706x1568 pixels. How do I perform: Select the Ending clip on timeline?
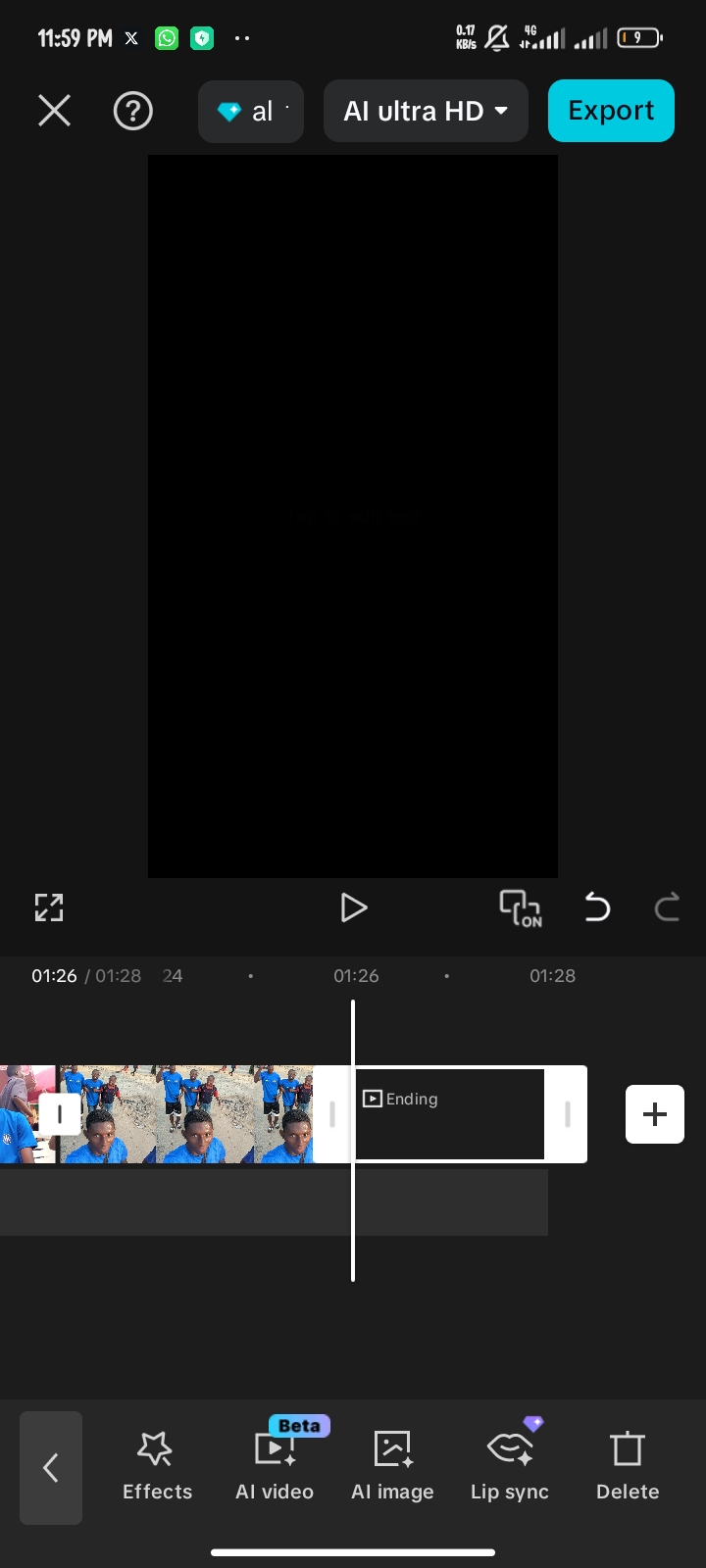tap(449, 1114)
